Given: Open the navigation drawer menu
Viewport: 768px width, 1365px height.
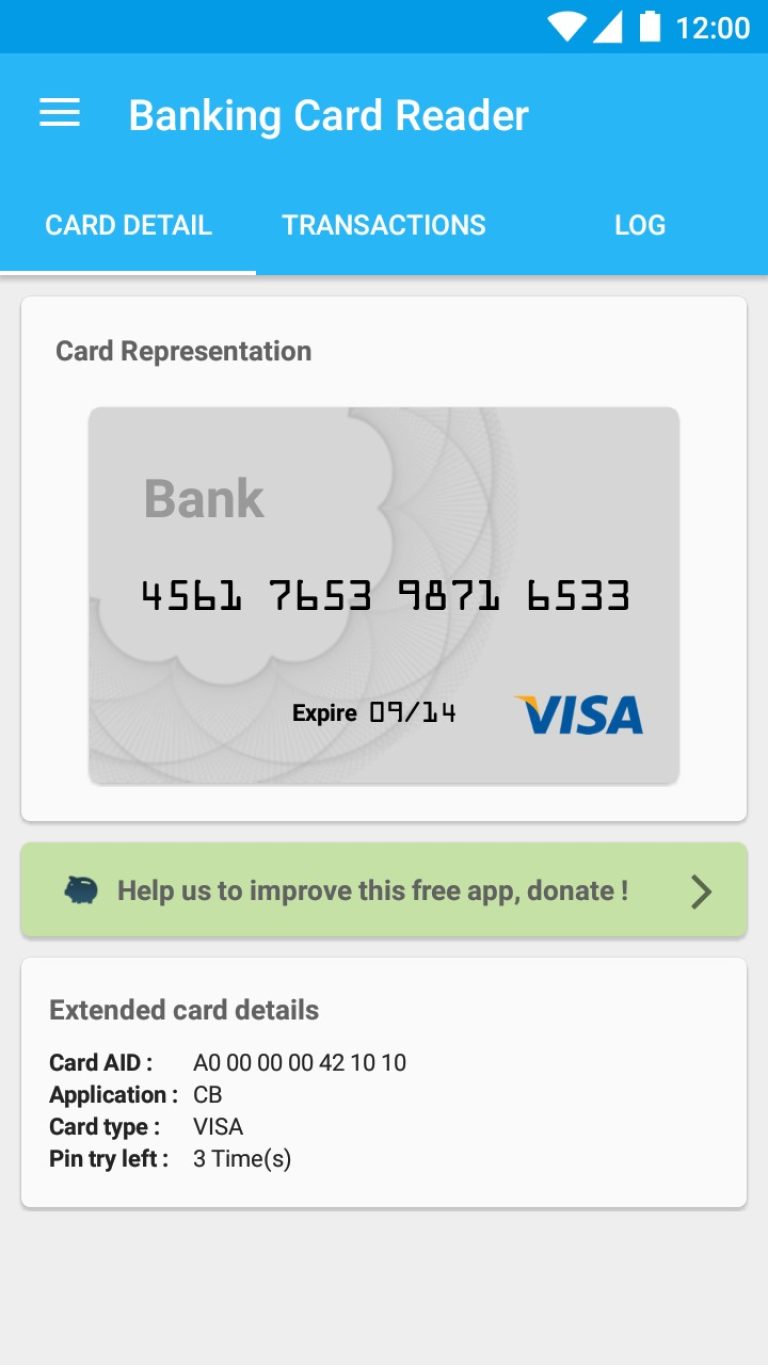Looking at the screenshot, I should click(59, 113).
